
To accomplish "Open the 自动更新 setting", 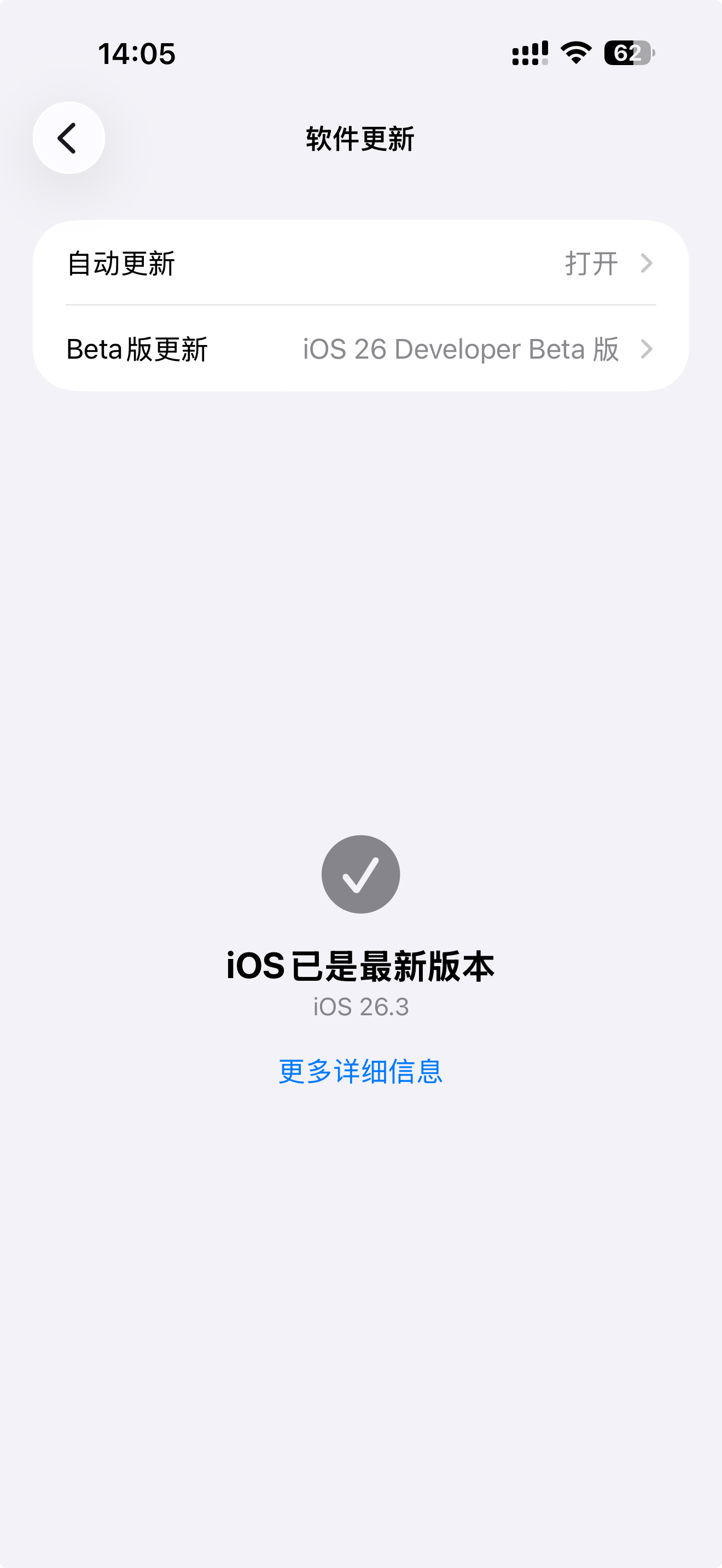I will [361, 263].
